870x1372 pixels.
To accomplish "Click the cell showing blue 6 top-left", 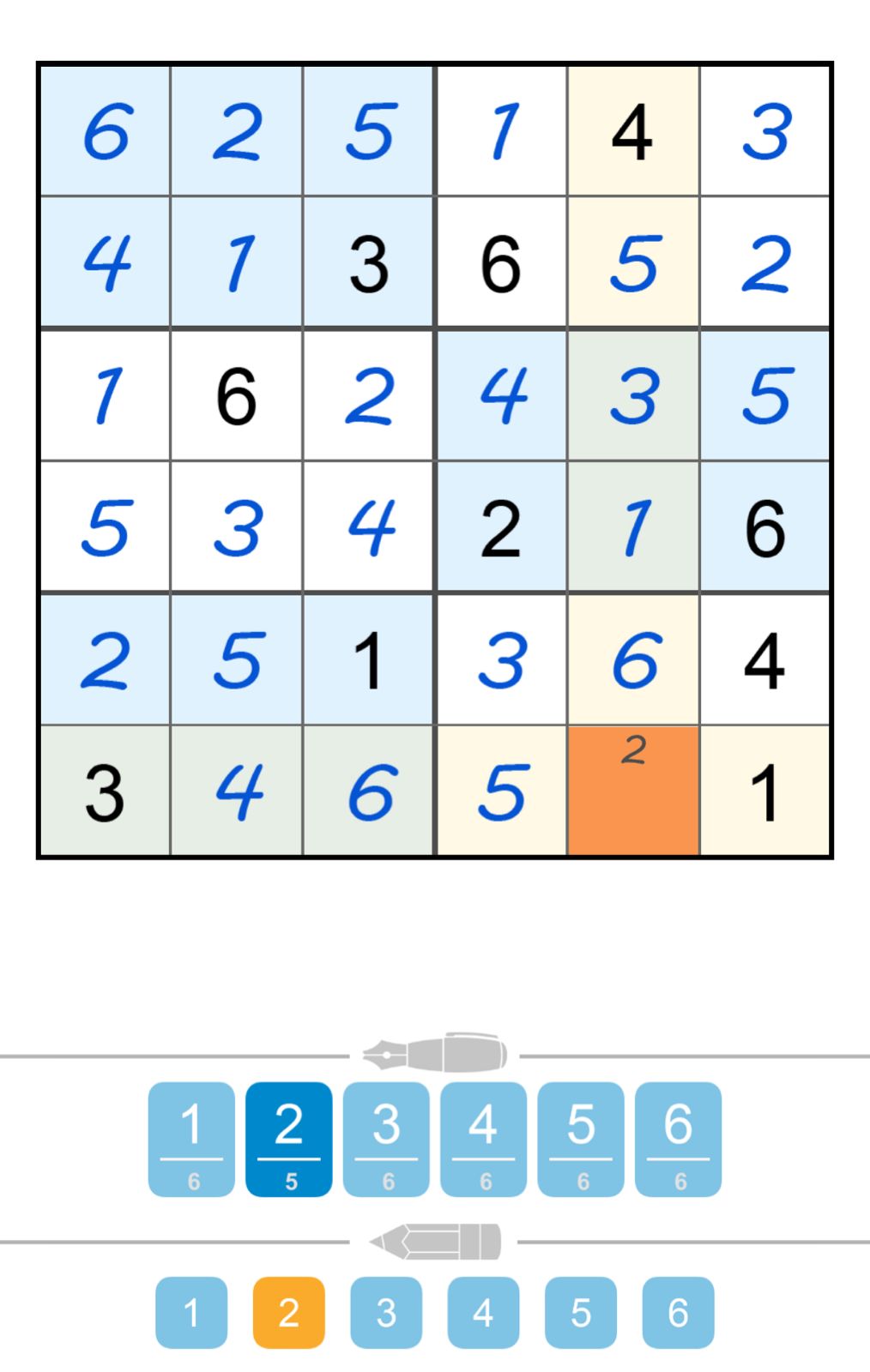I will (x=106, y=129).
